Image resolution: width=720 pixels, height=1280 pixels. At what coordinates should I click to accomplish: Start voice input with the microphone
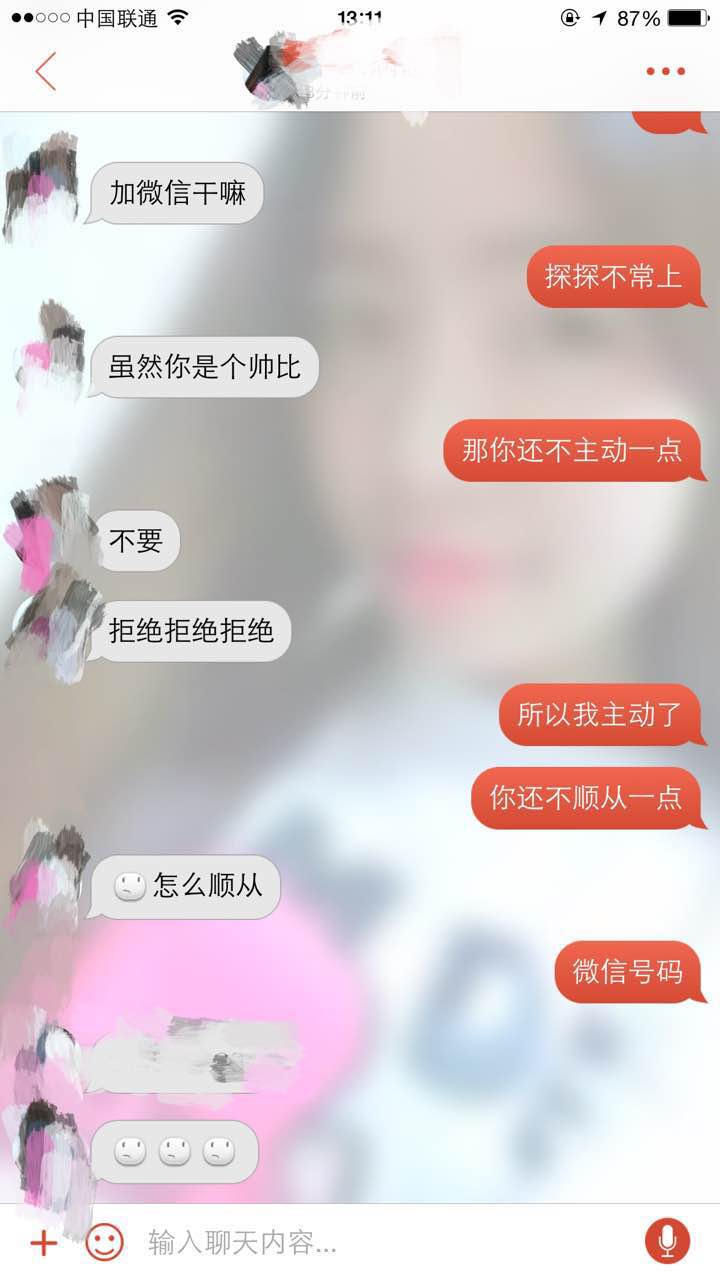667,1242
